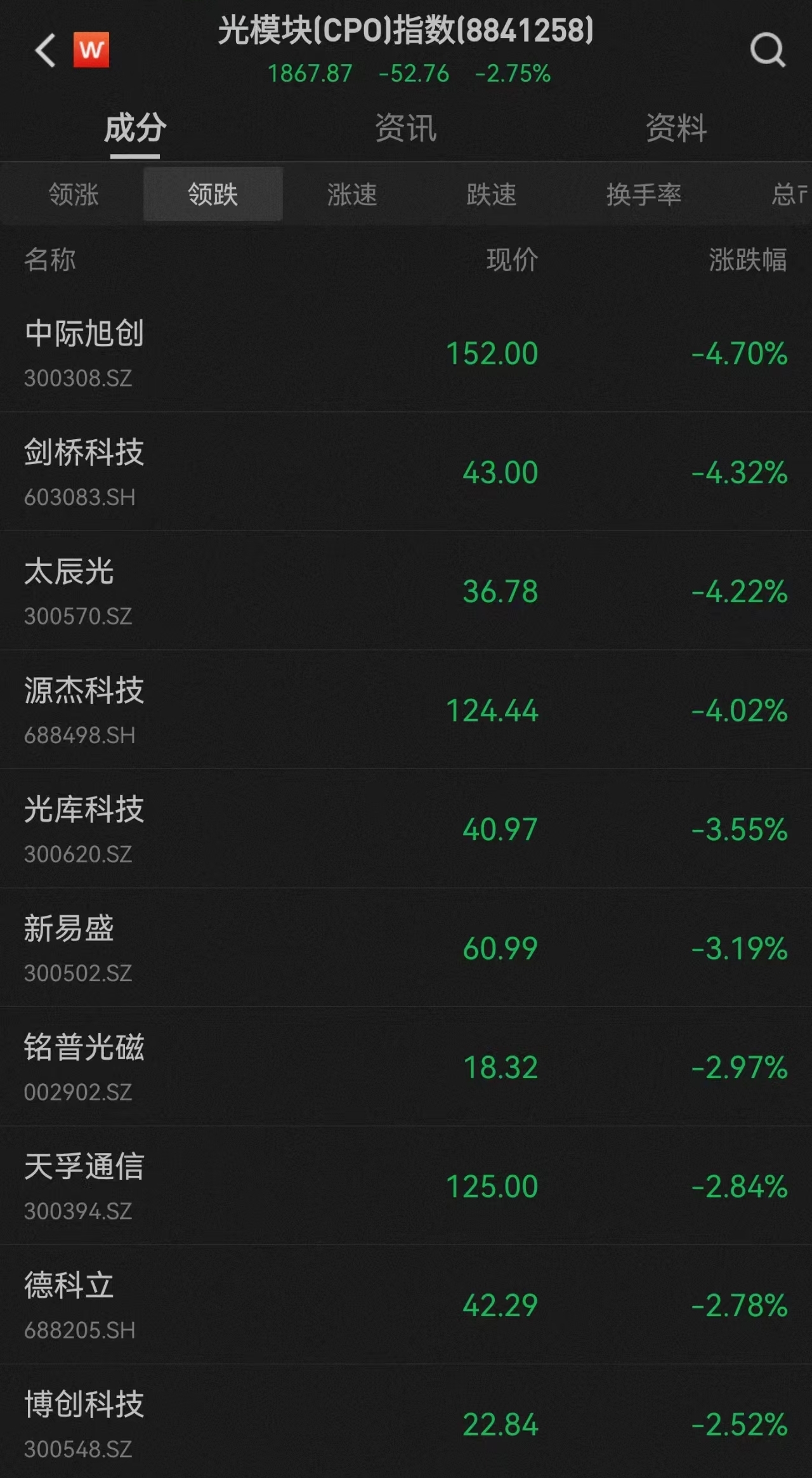The width and height of the screenshot is (812, 1478).
Task: Go back with the top-left arrow
Action: click(45, 50)
